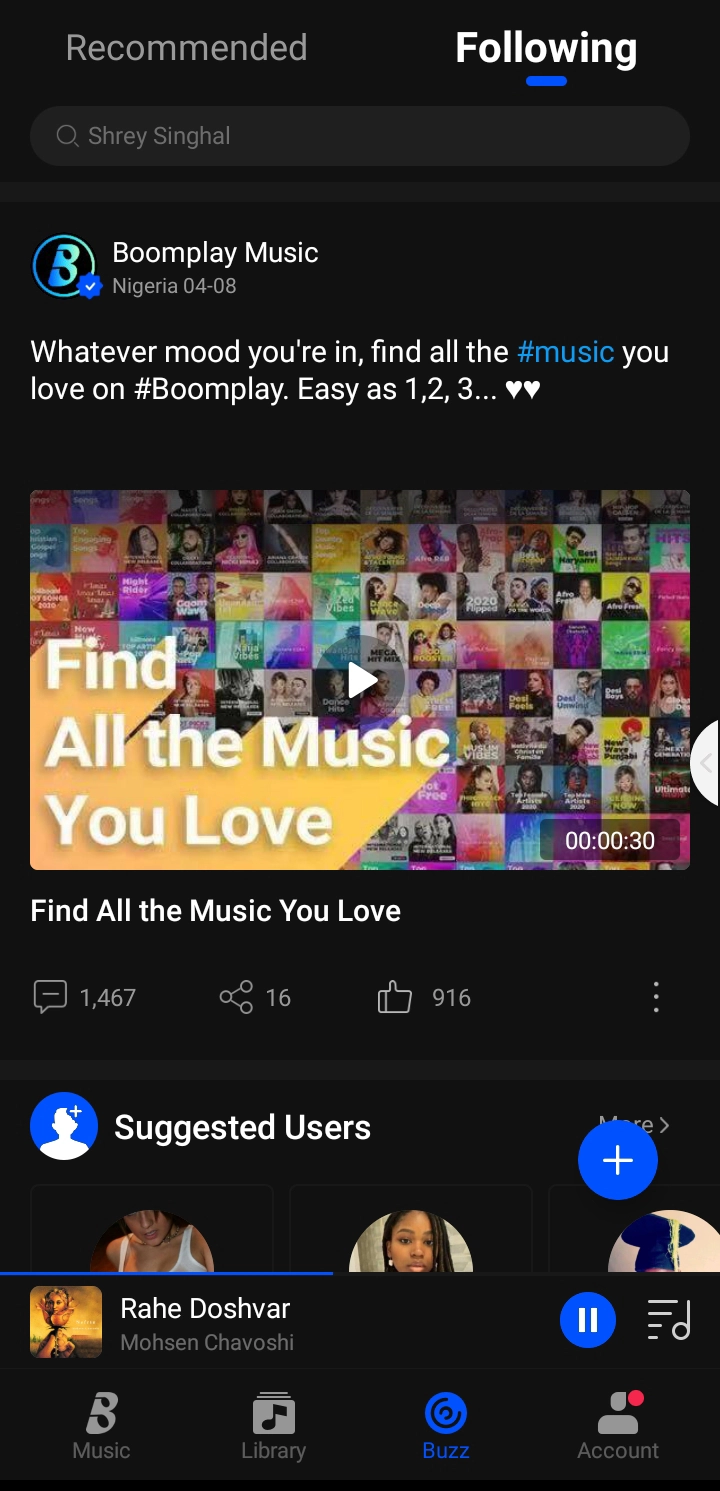This screenshot has width=720, height=1491.
Task: Select the Following tab
Action: pos(546,48)
